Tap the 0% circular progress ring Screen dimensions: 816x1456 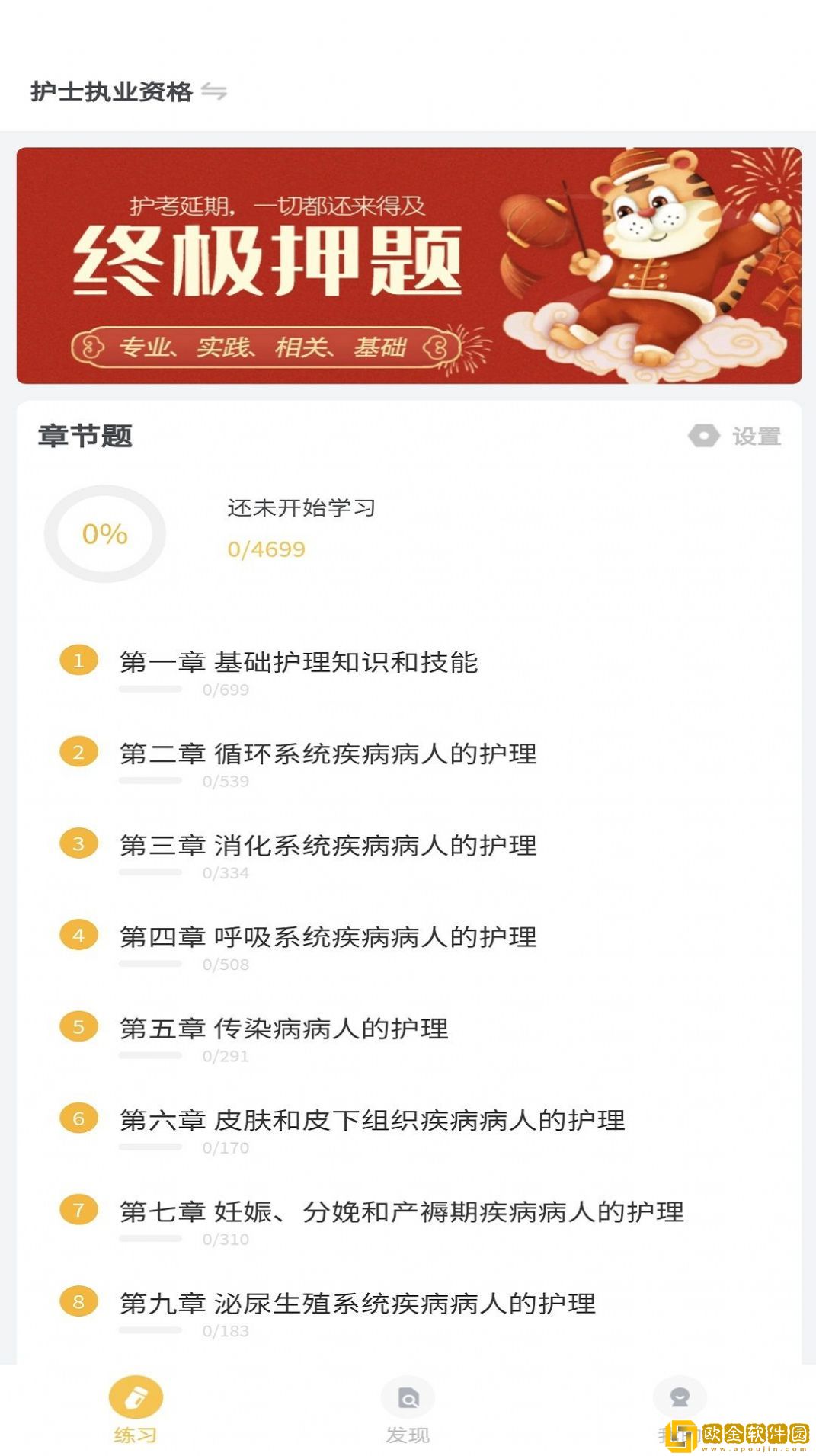tap(104, 534)
